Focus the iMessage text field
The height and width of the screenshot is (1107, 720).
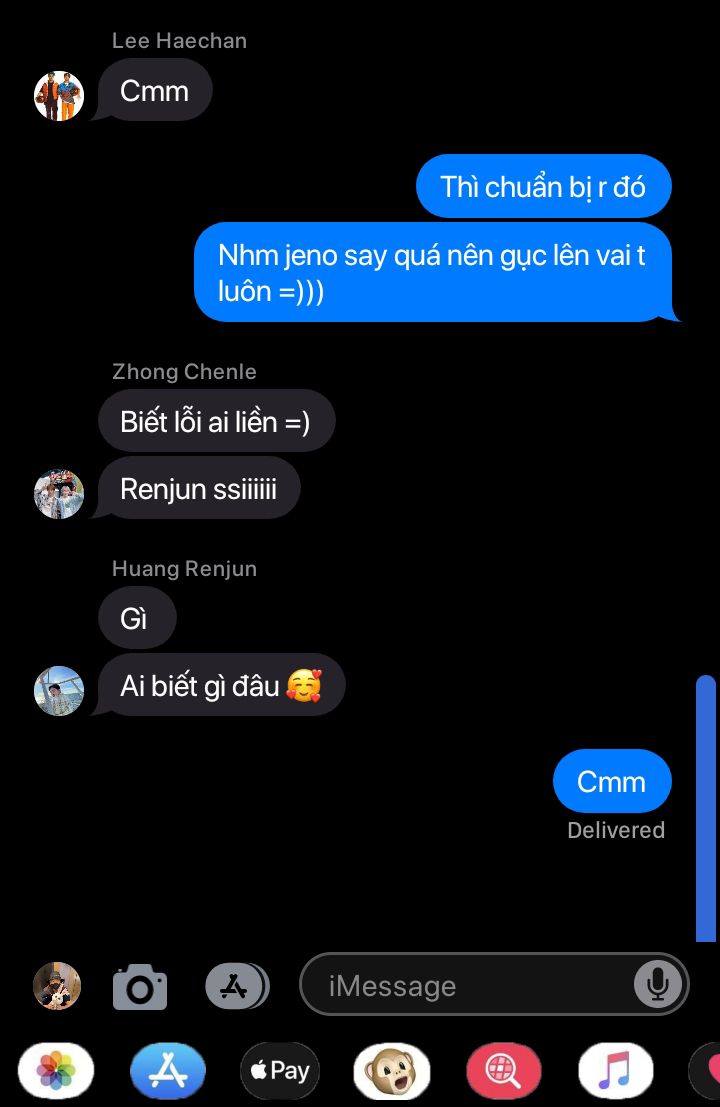470,987
